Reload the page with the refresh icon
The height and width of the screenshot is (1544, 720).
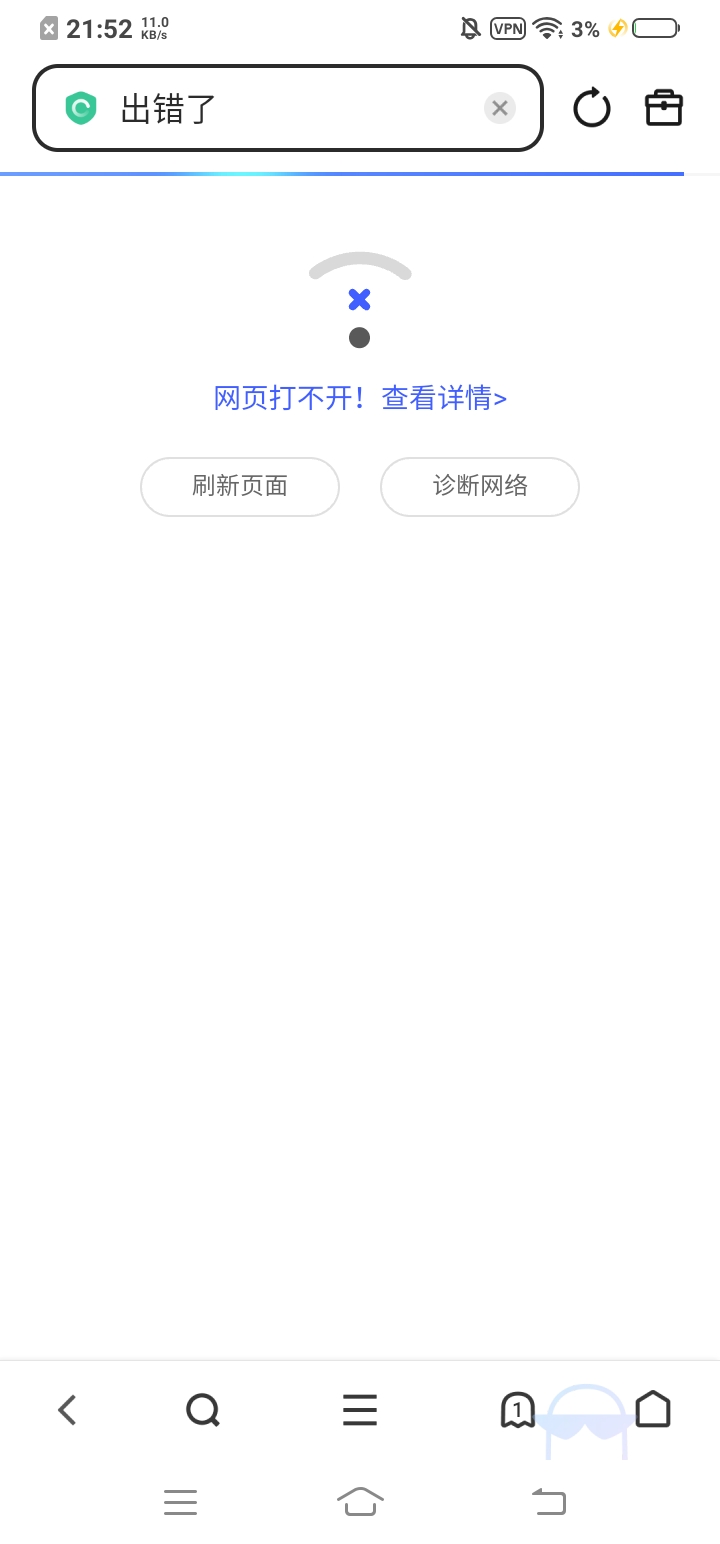591,108
